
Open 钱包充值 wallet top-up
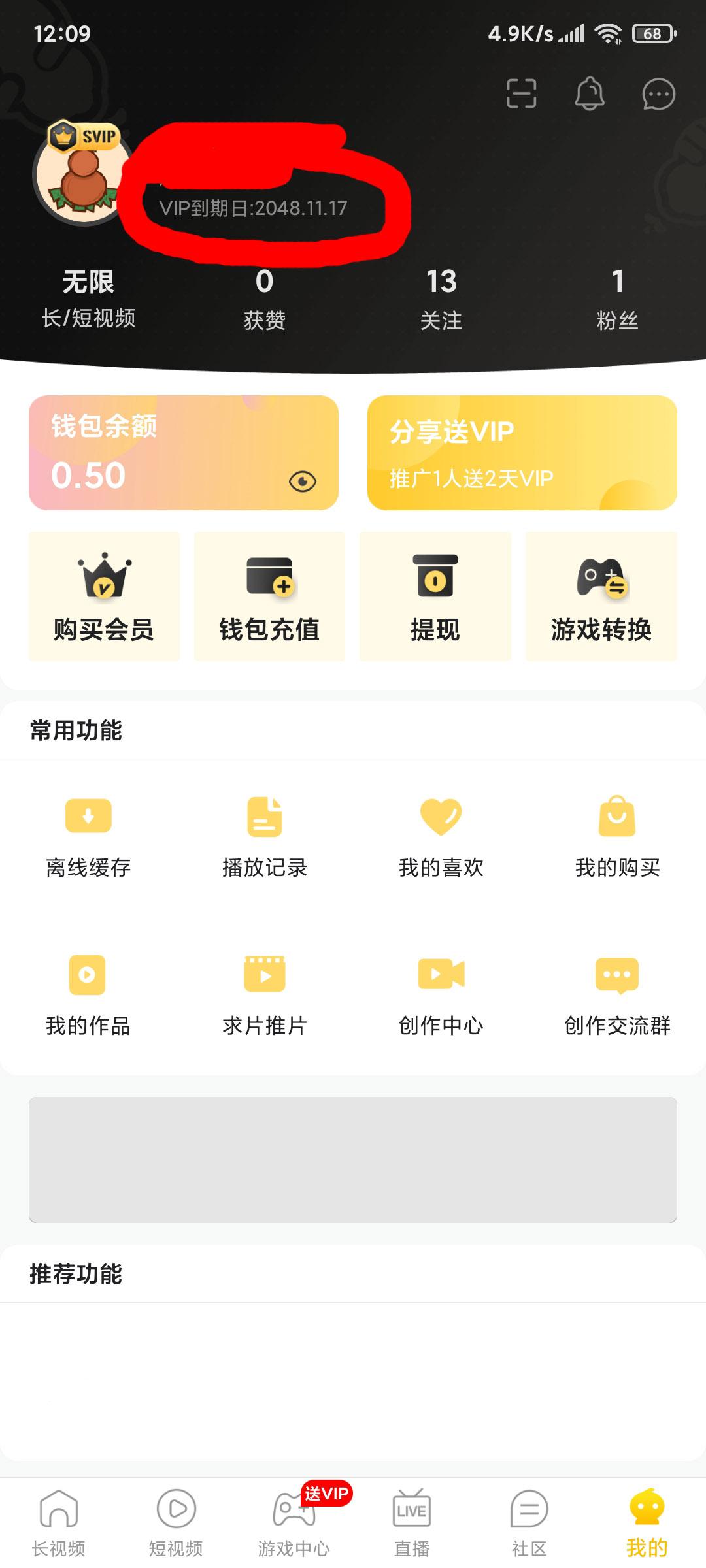point(269,596)
